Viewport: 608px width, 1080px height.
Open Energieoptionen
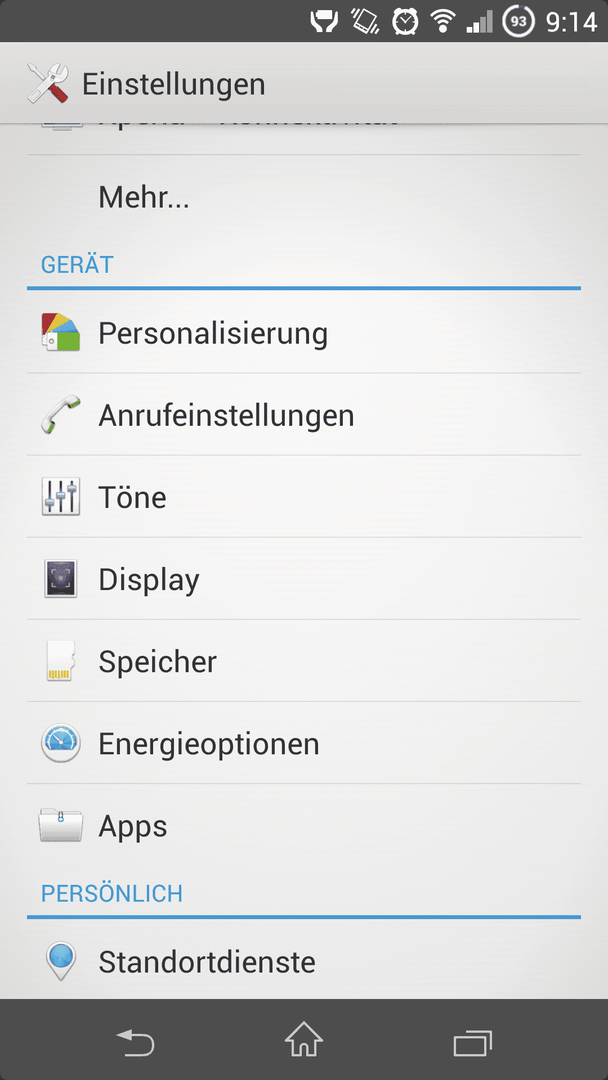[304, 742]
